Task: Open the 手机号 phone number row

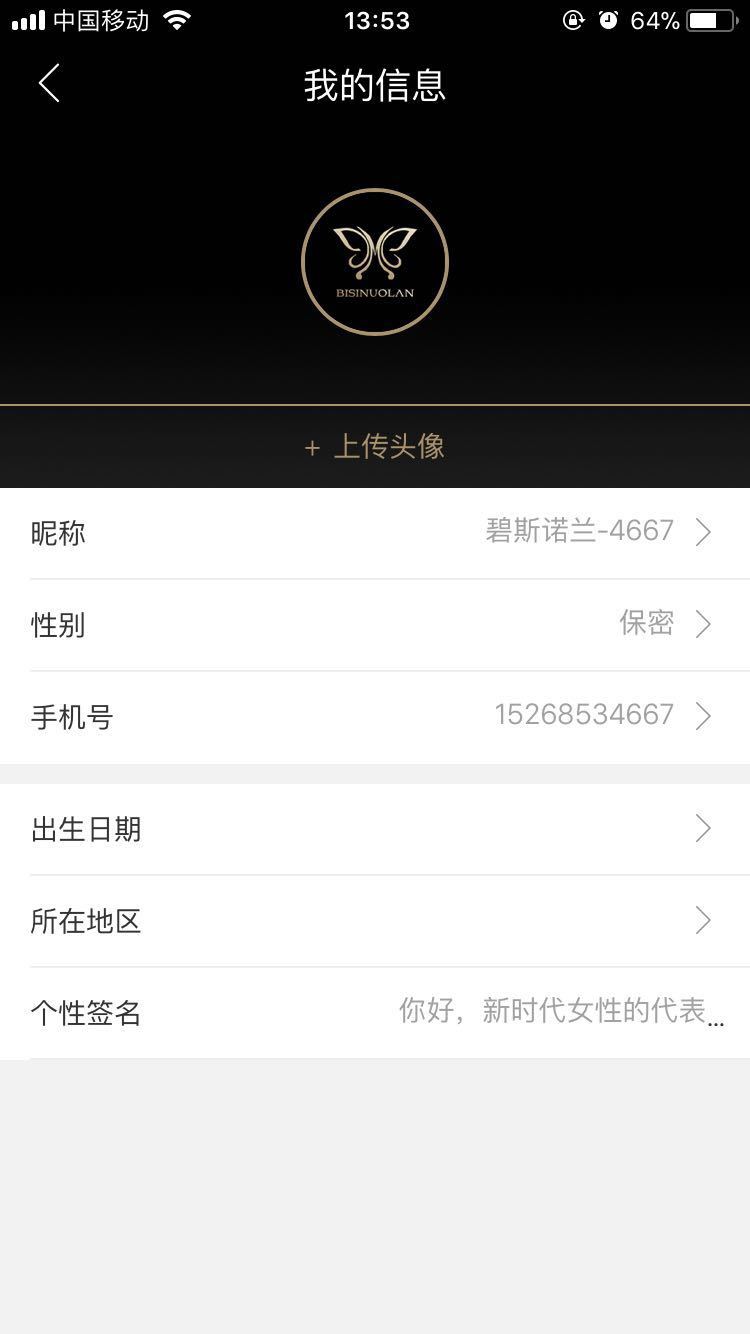Action: pos(375,716)
